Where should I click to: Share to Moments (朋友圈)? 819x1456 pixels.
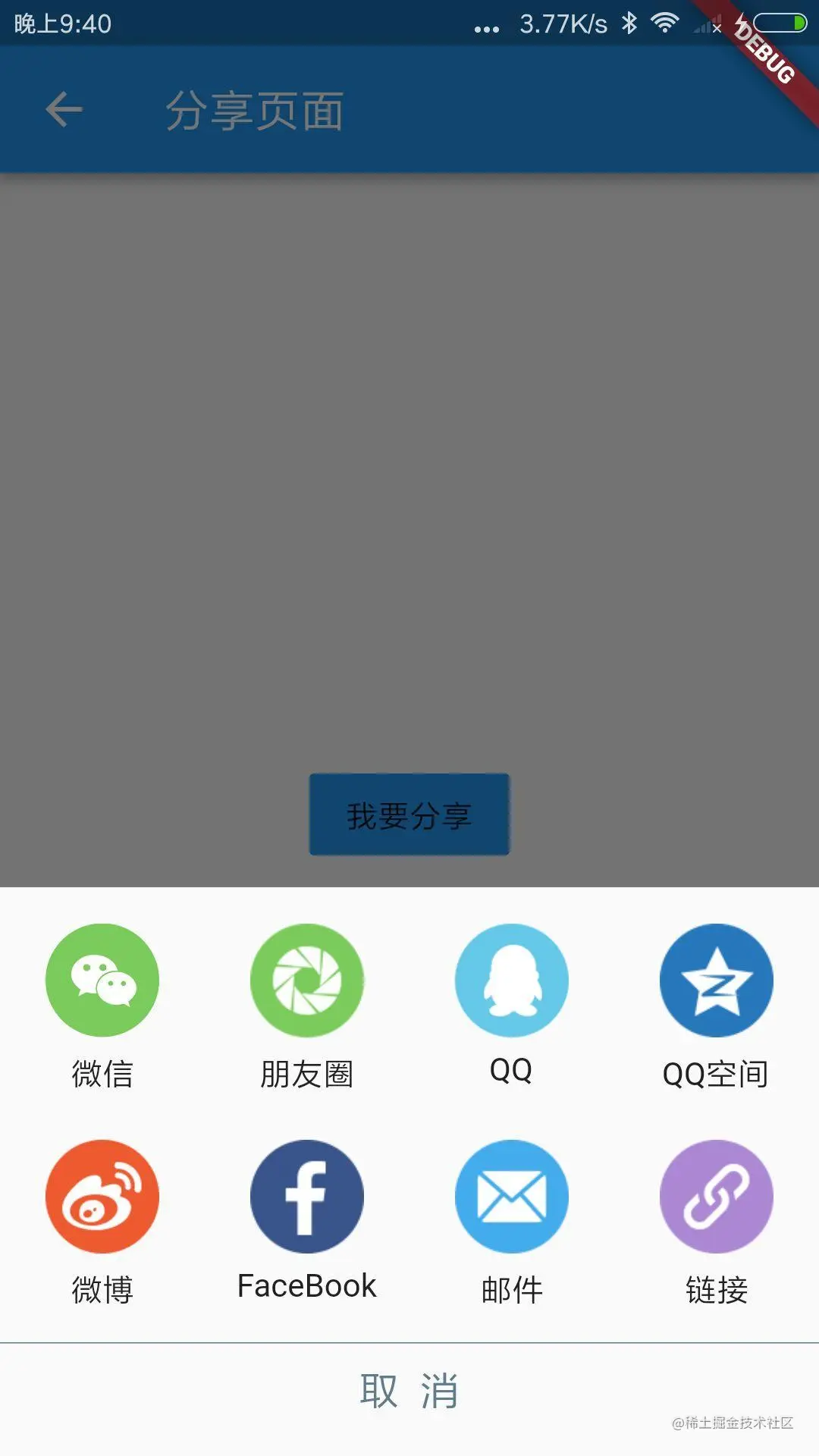(307, 981)
